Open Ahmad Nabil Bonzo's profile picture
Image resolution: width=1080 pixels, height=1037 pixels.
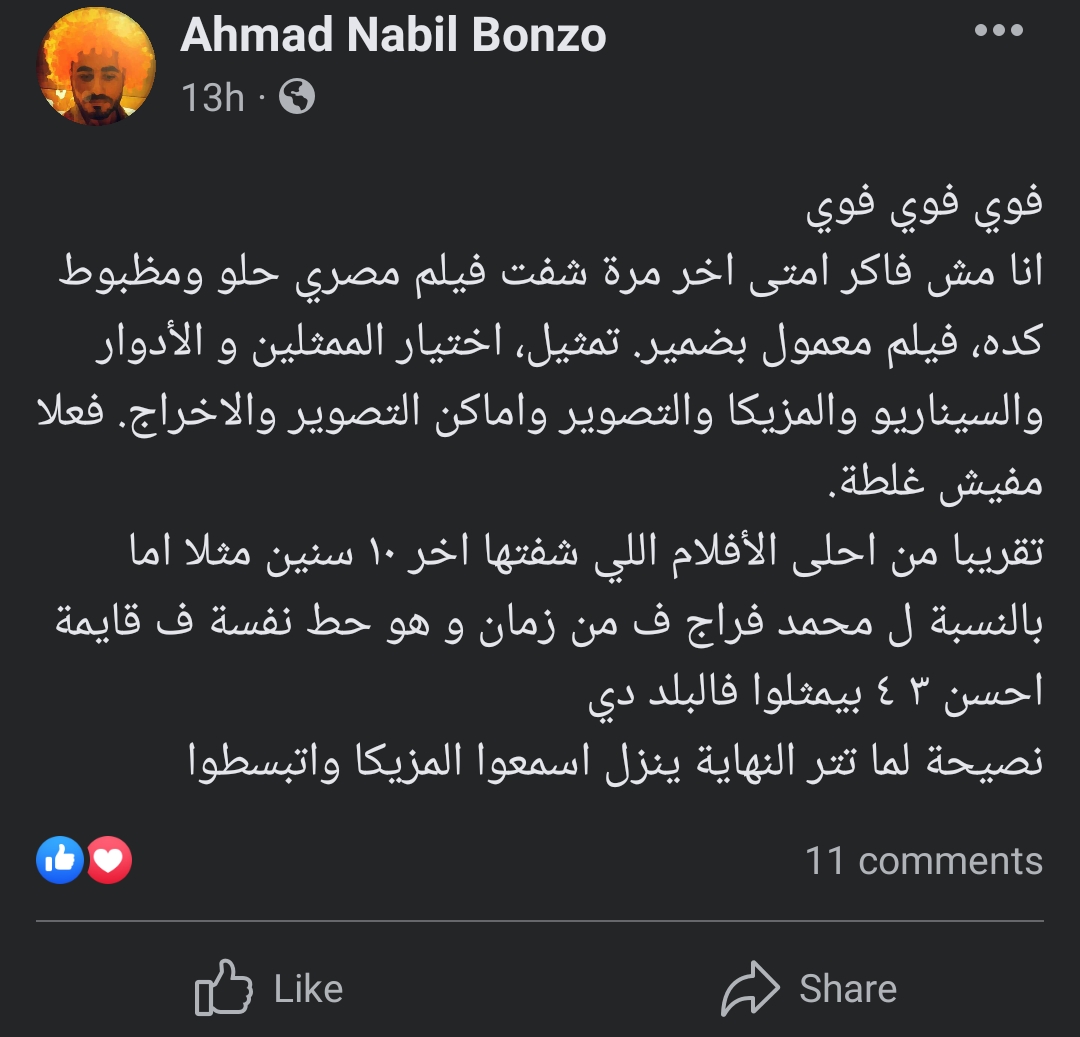point(97,67)
